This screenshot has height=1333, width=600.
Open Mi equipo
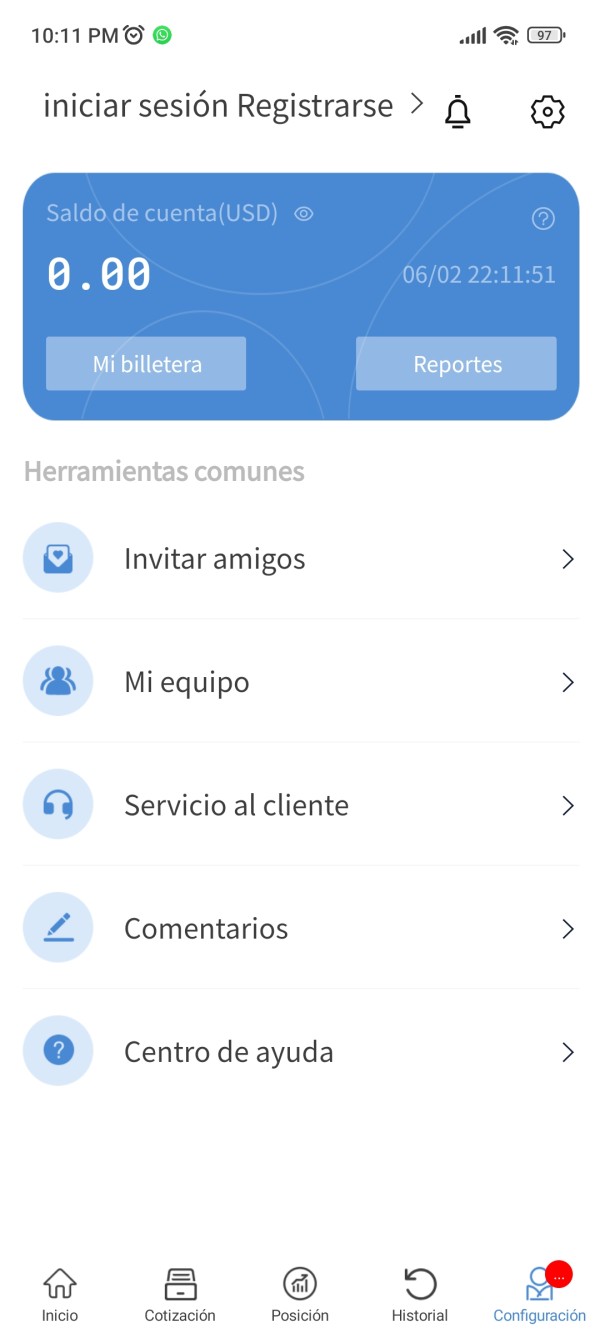300,682
